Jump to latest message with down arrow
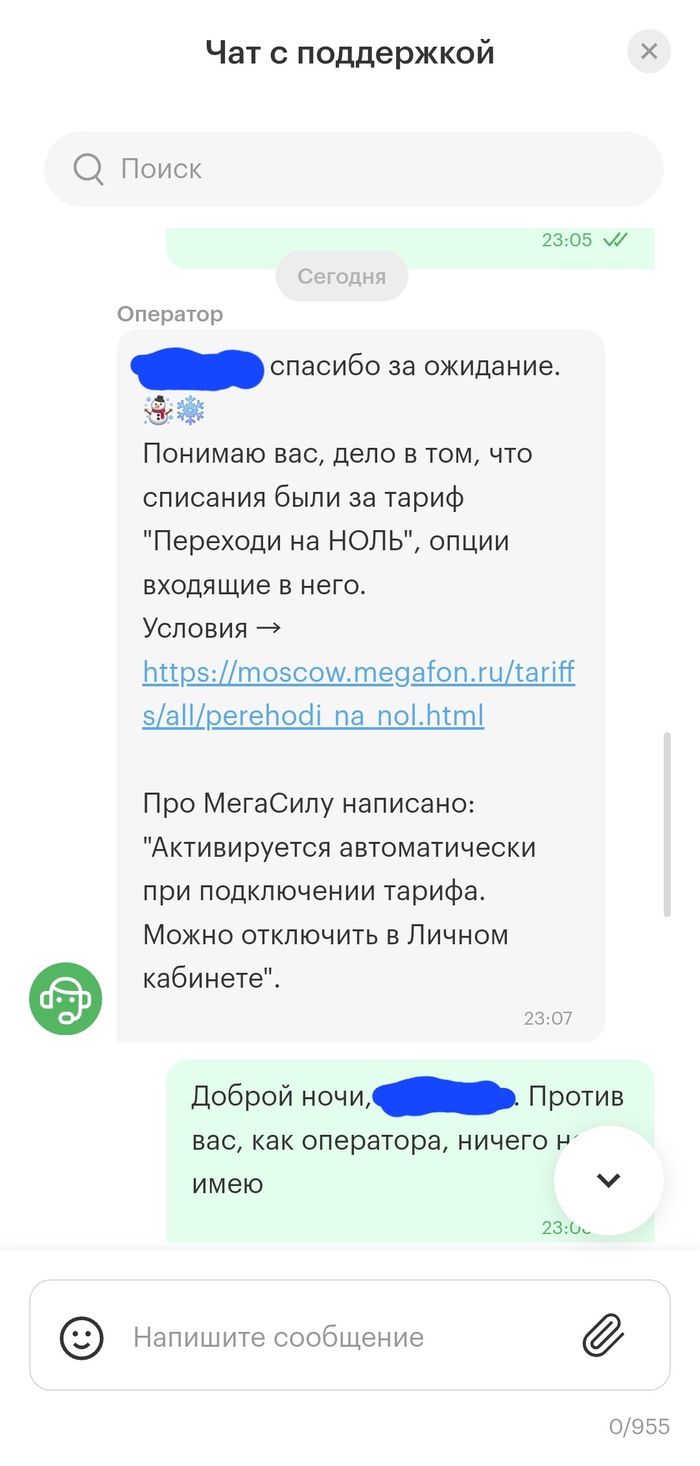 coord(608,1180)
